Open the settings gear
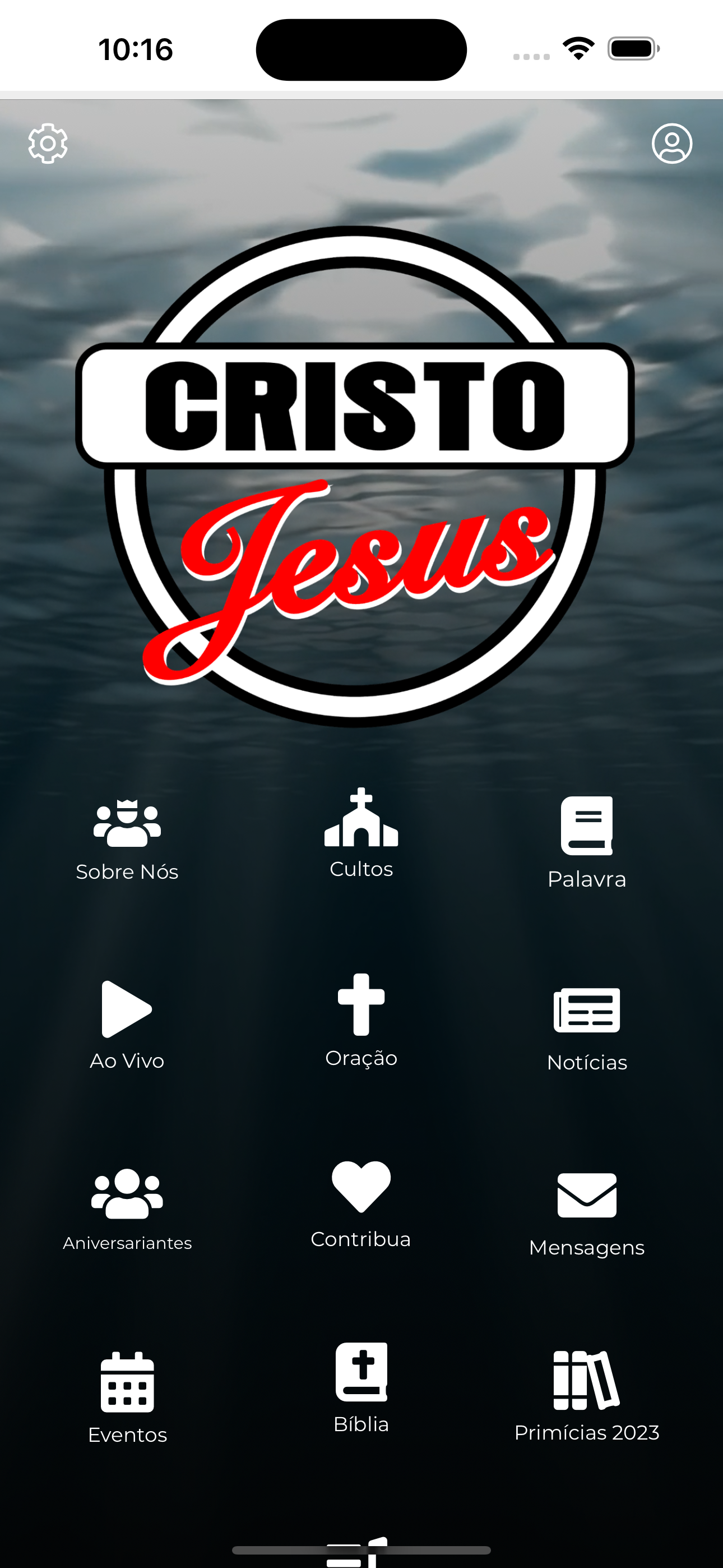The height and width of the screenshot is (1568, 723). 47,143
